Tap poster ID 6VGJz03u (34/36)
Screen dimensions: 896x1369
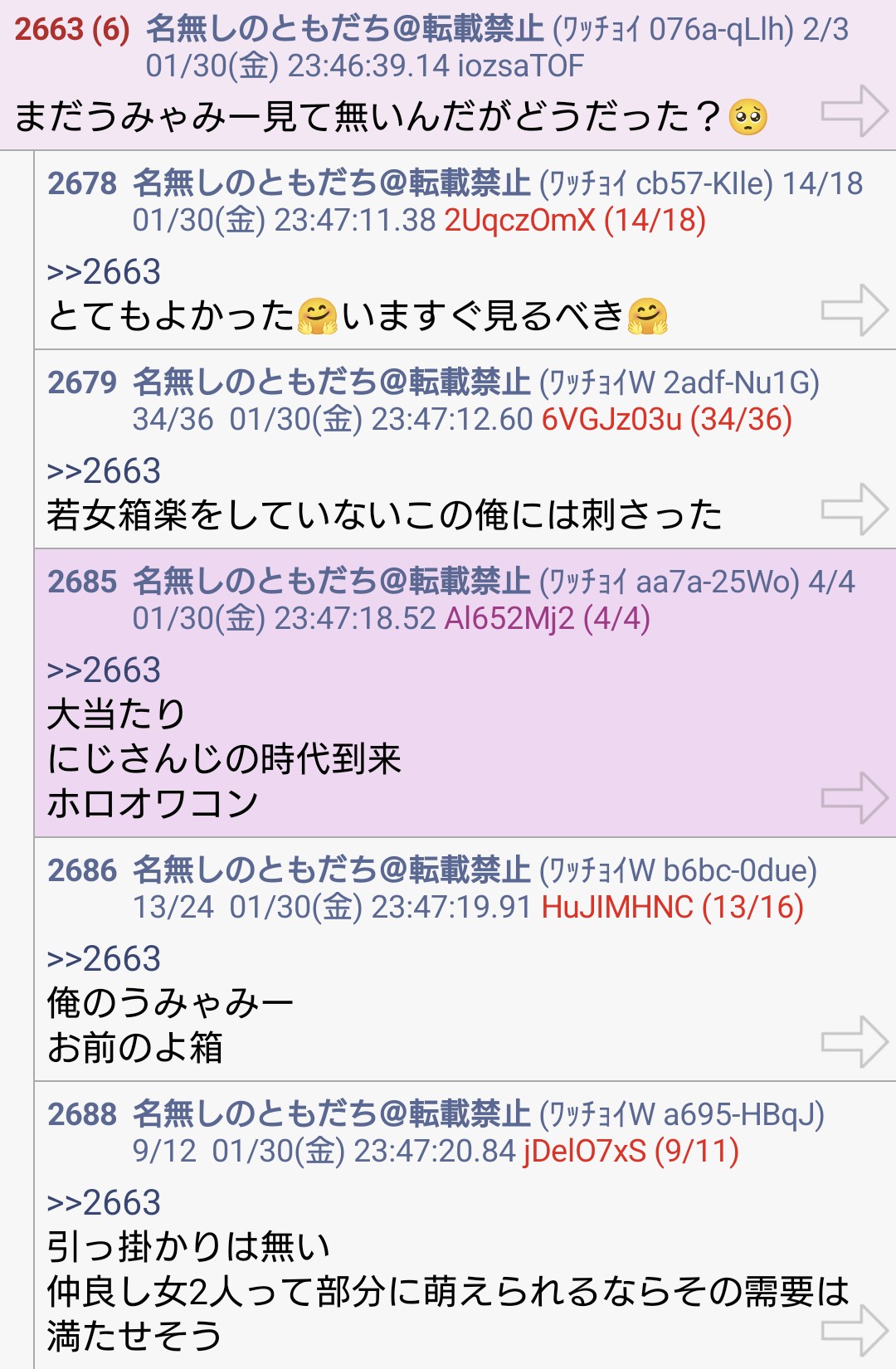[666, 420]
